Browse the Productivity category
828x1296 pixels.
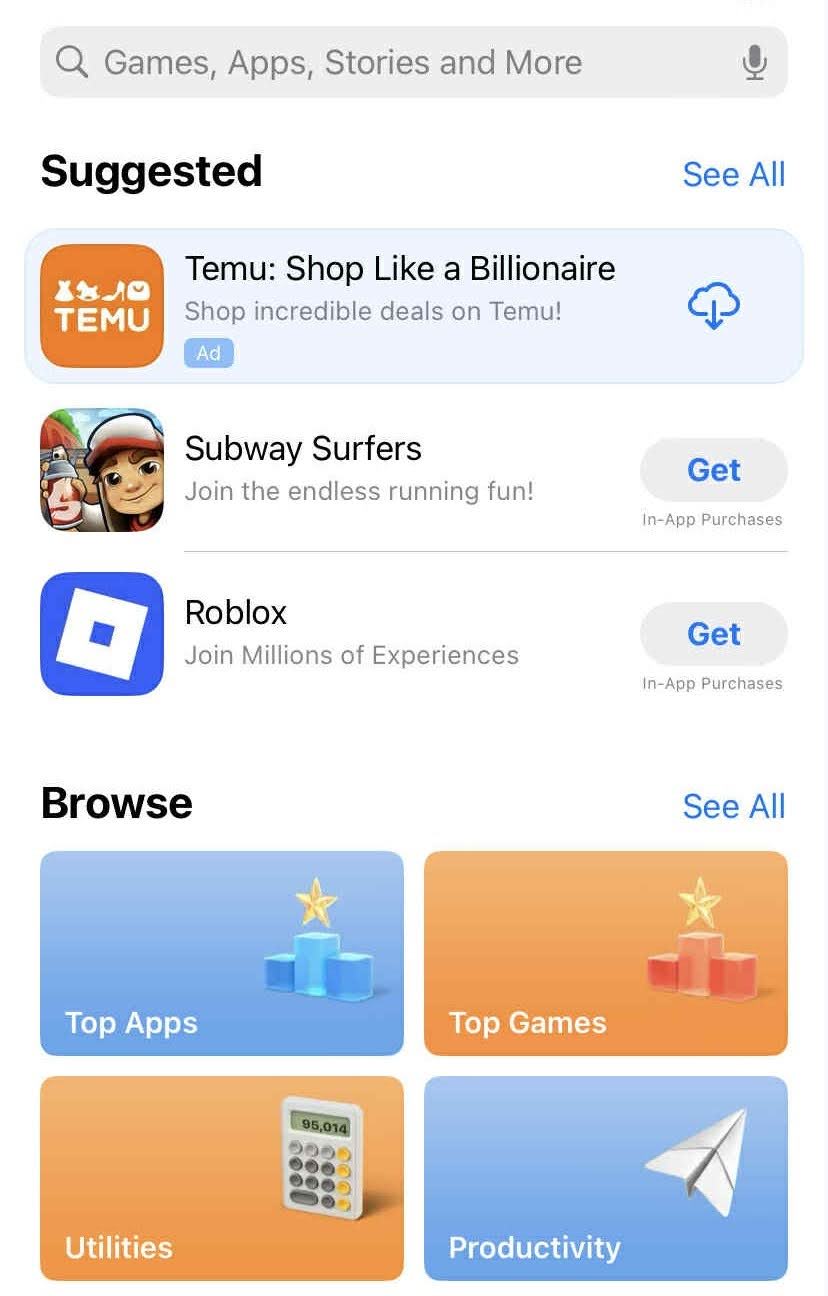pos(606,1178)
